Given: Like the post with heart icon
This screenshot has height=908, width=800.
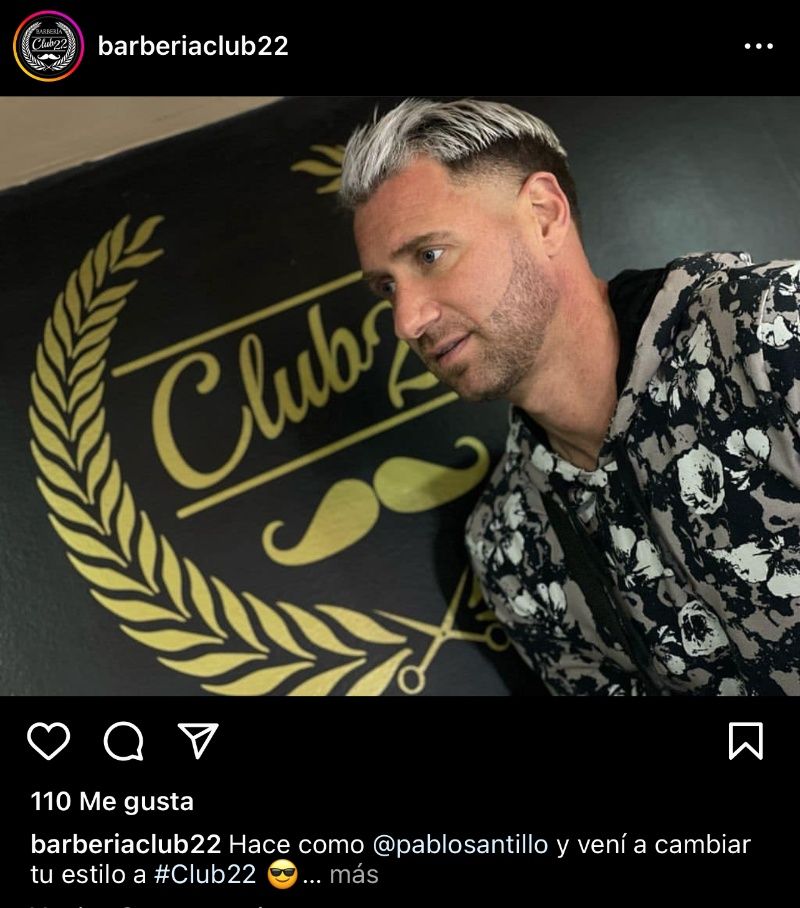Looking at the screenshot, I should 48,741.
